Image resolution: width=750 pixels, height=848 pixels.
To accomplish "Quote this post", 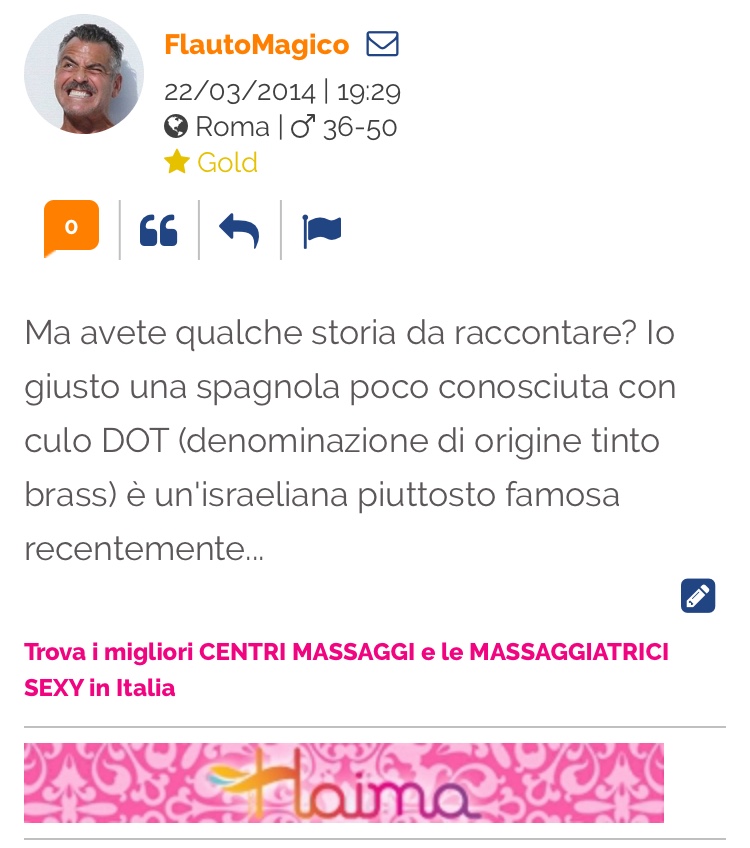I will click(x=158, y=231).
